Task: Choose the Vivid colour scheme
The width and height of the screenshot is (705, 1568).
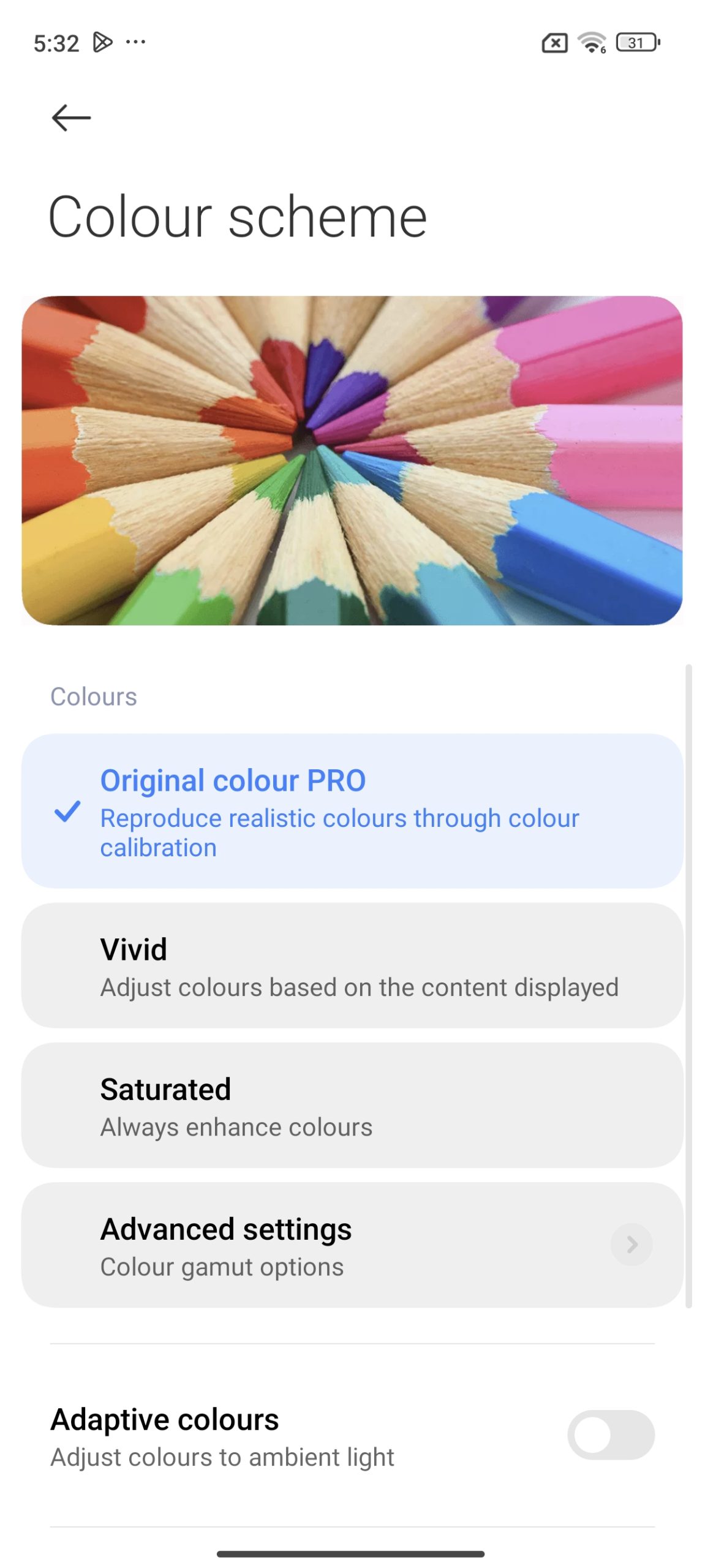Action: coord(352,965)
